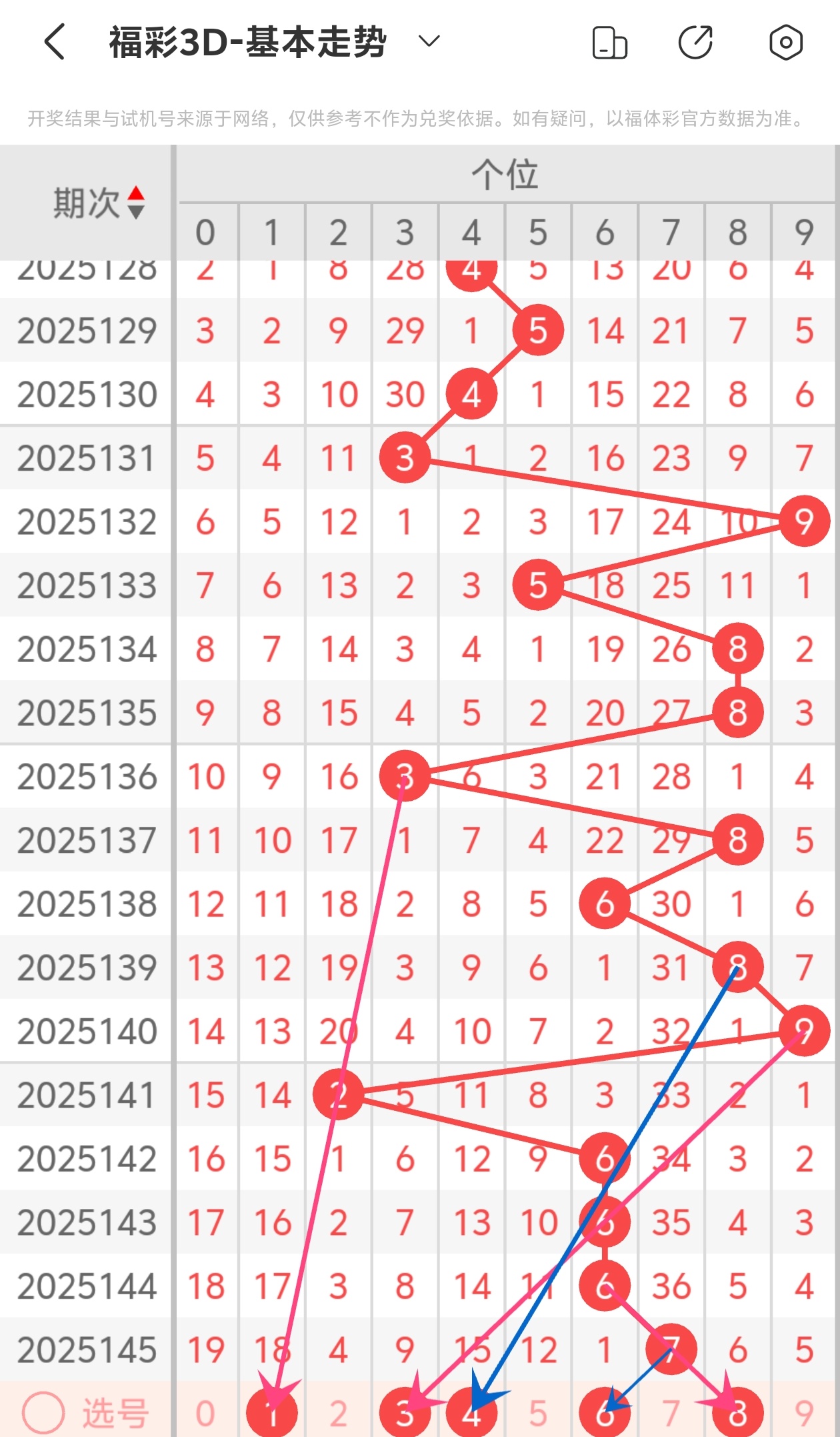
Task: Deselect number 1 in the 选号 row
Action: 272,1414
